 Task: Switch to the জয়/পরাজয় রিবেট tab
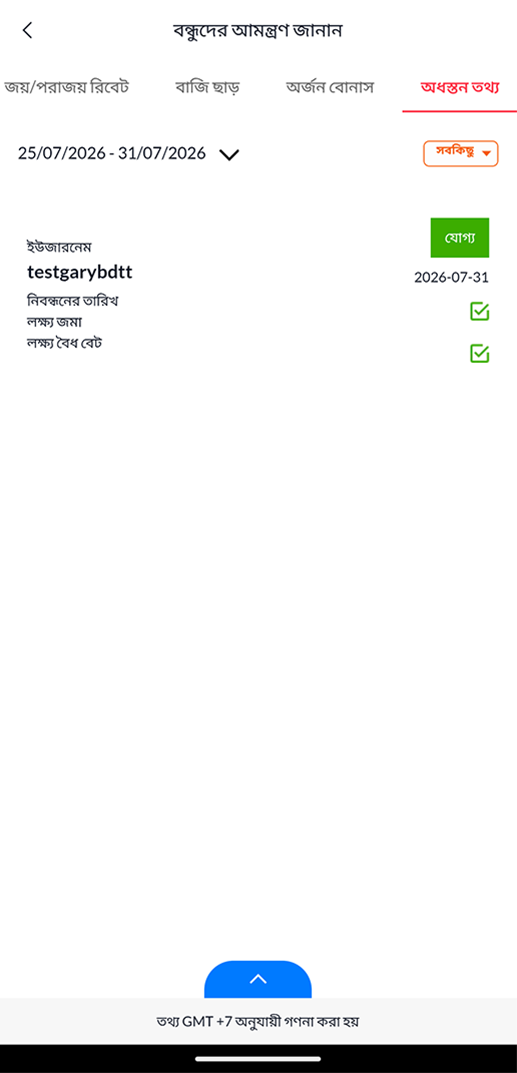pyautogui.click(x=66, y=88)
